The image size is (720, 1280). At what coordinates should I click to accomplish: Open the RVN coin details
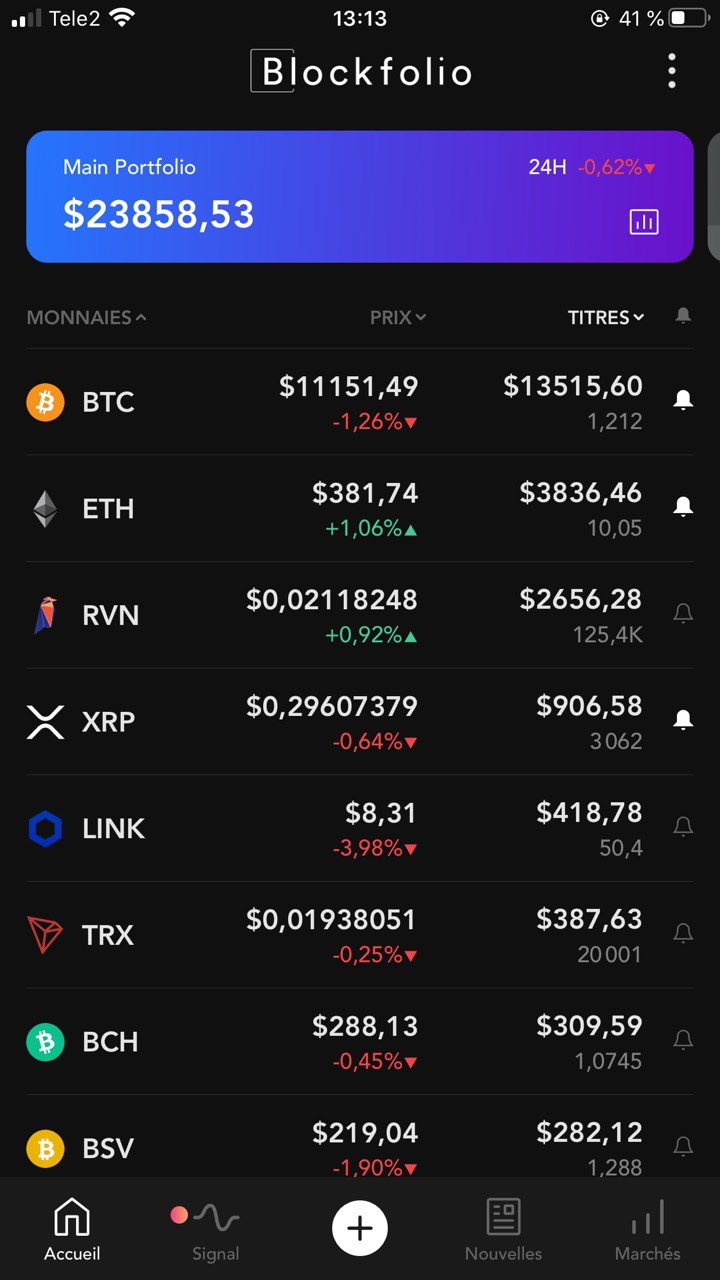tap(360, 615)
